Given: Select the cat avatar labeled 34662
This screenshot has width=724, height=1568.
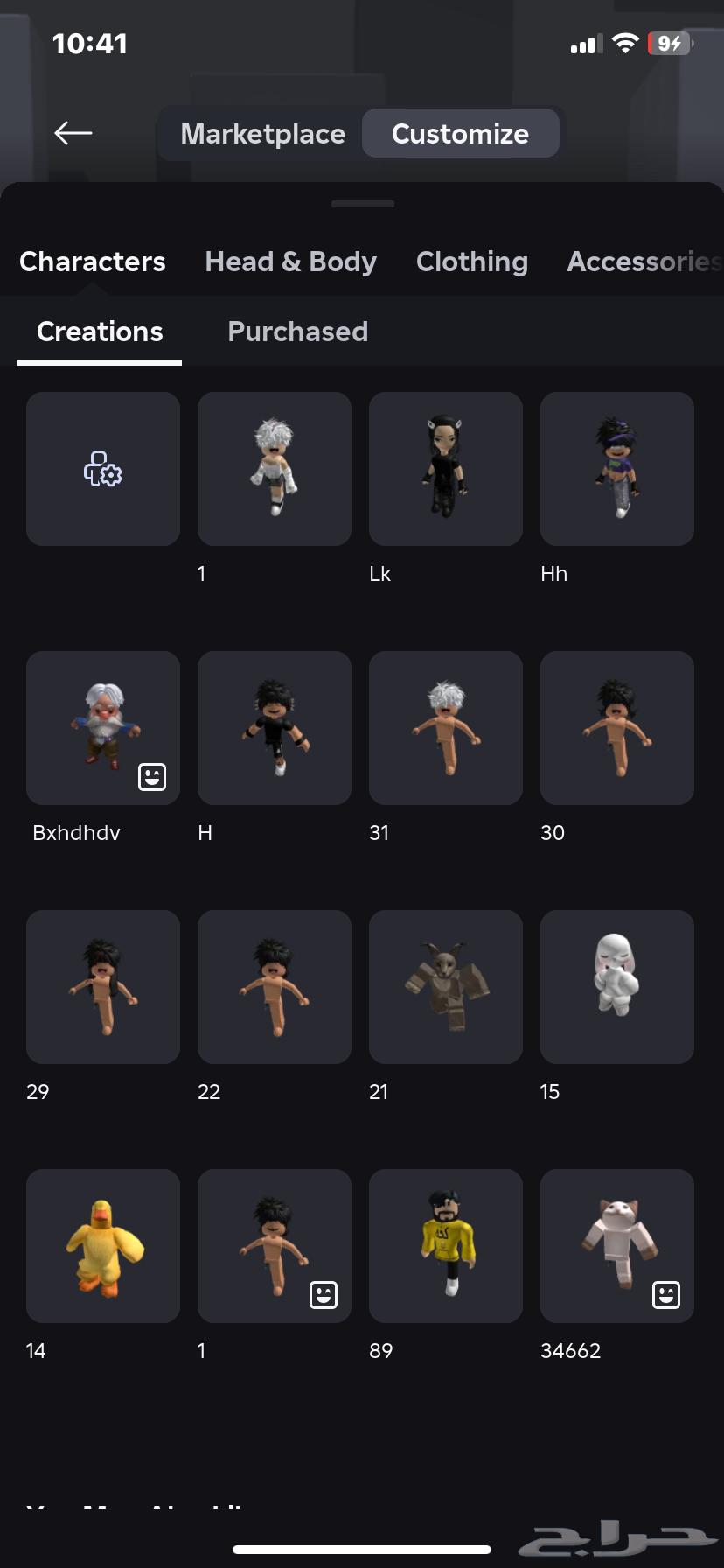Looking at the screenshot, I should pyautogui.click(x=617, y=1246).
